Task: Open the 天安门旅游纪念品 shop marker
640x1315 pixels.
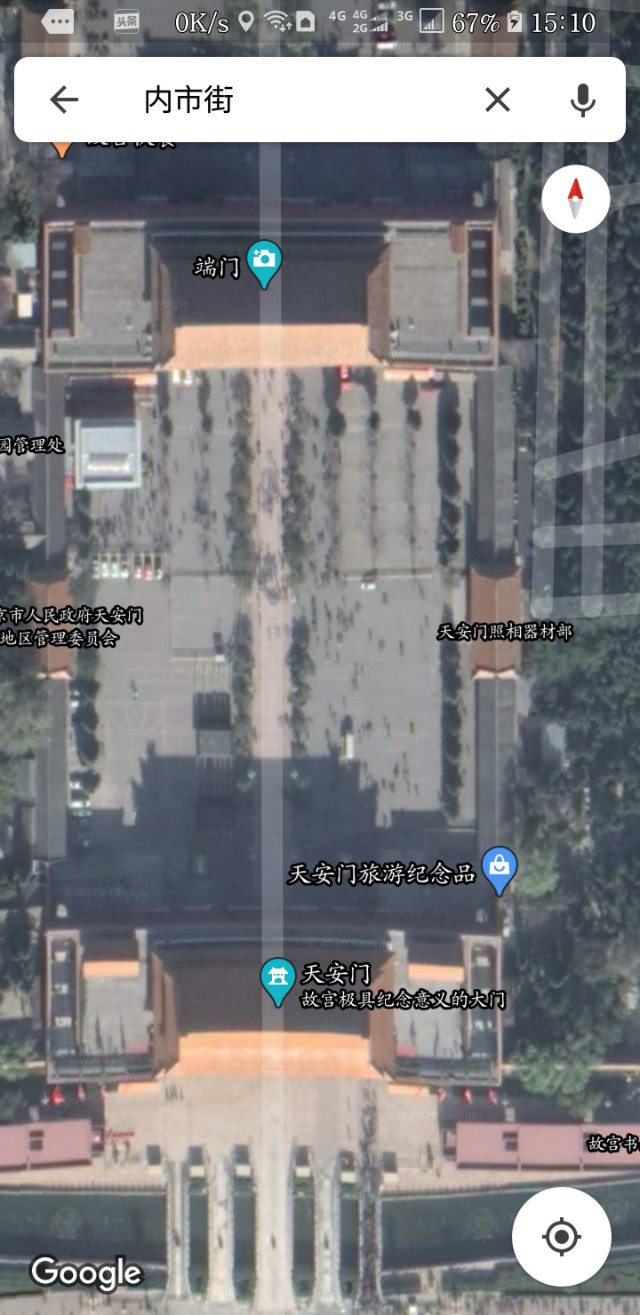Action: (499, 867)
